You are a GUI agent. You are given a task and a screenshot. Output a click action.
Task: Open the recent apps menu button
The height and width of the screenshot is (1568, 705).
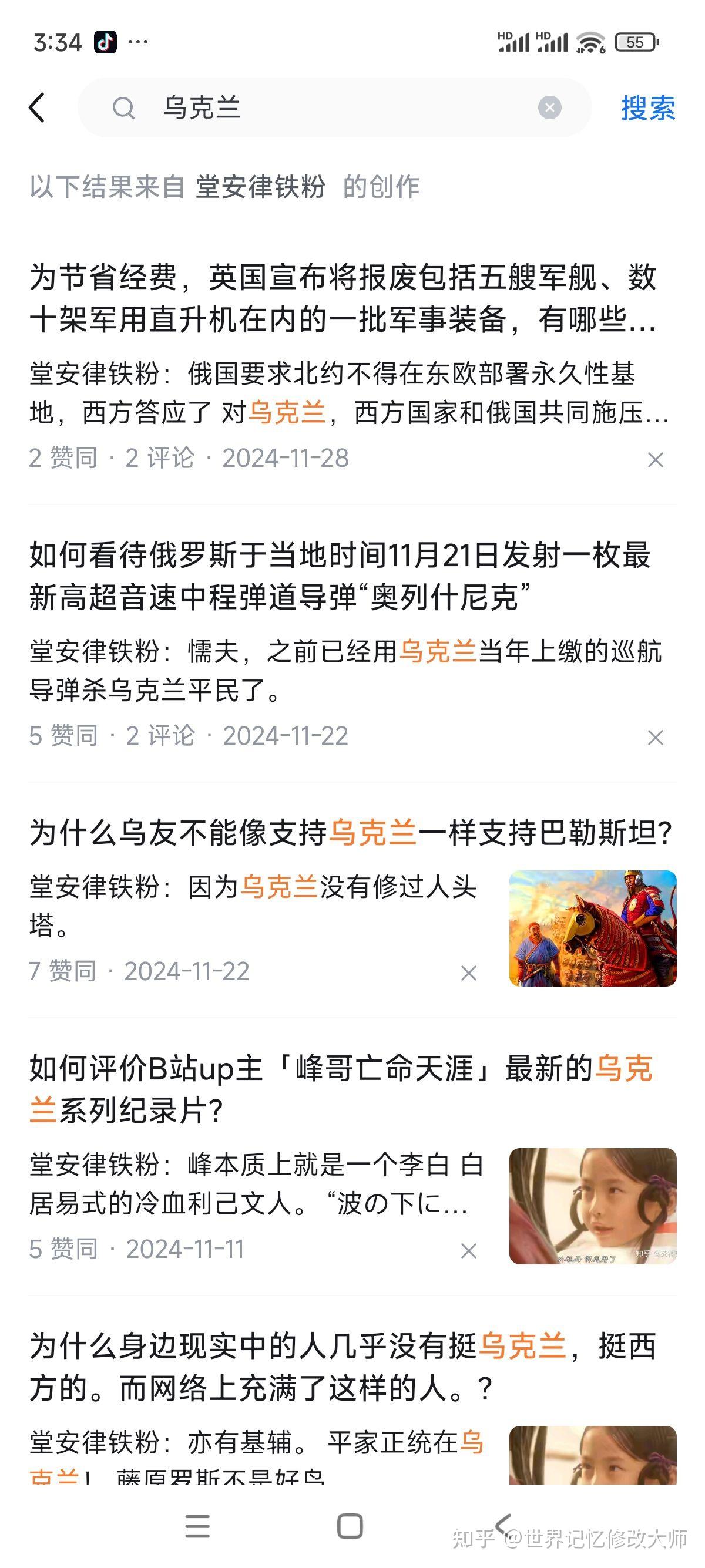pyautogui.click(x=197, y=1526)
